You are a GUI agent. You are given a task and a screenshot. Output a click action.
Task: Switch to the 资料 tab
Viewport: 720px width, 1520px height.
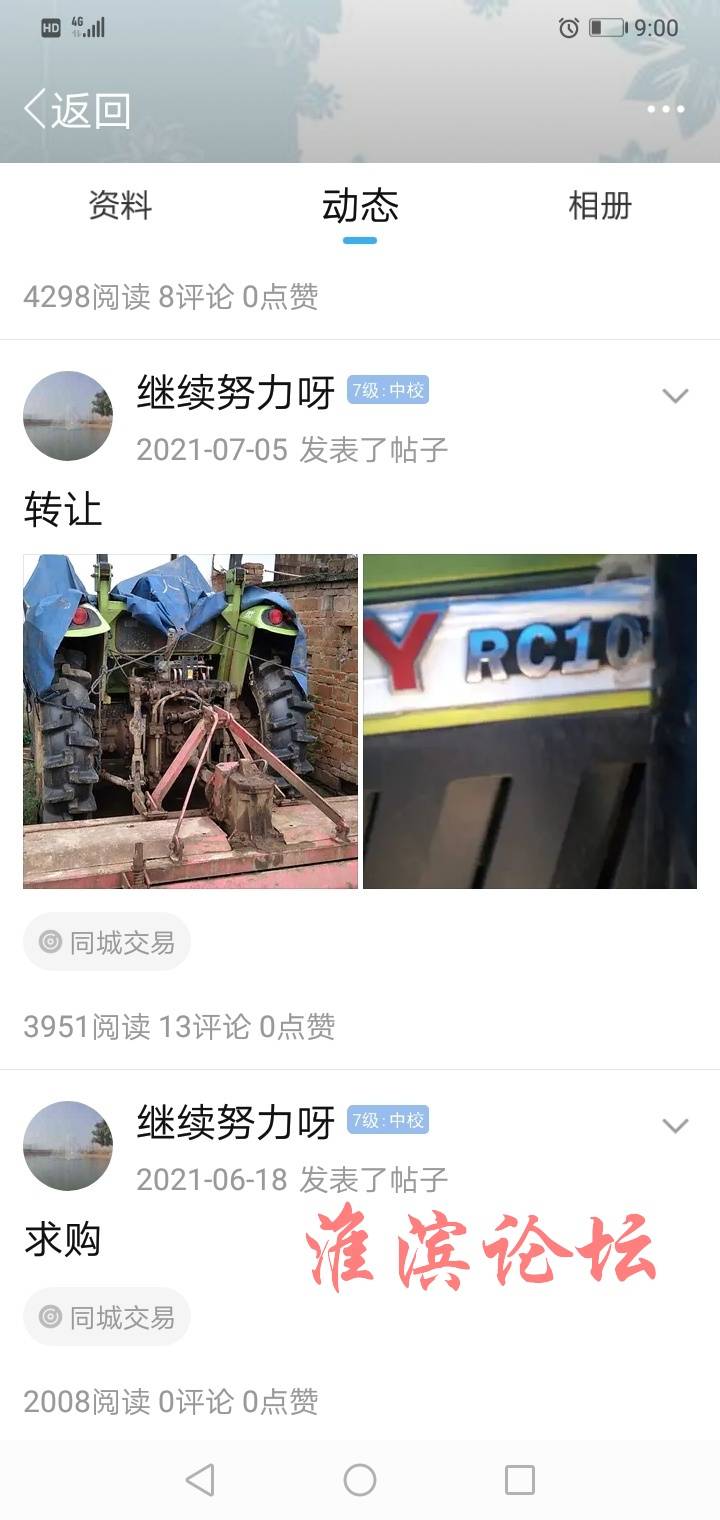(x=120, y=206)
